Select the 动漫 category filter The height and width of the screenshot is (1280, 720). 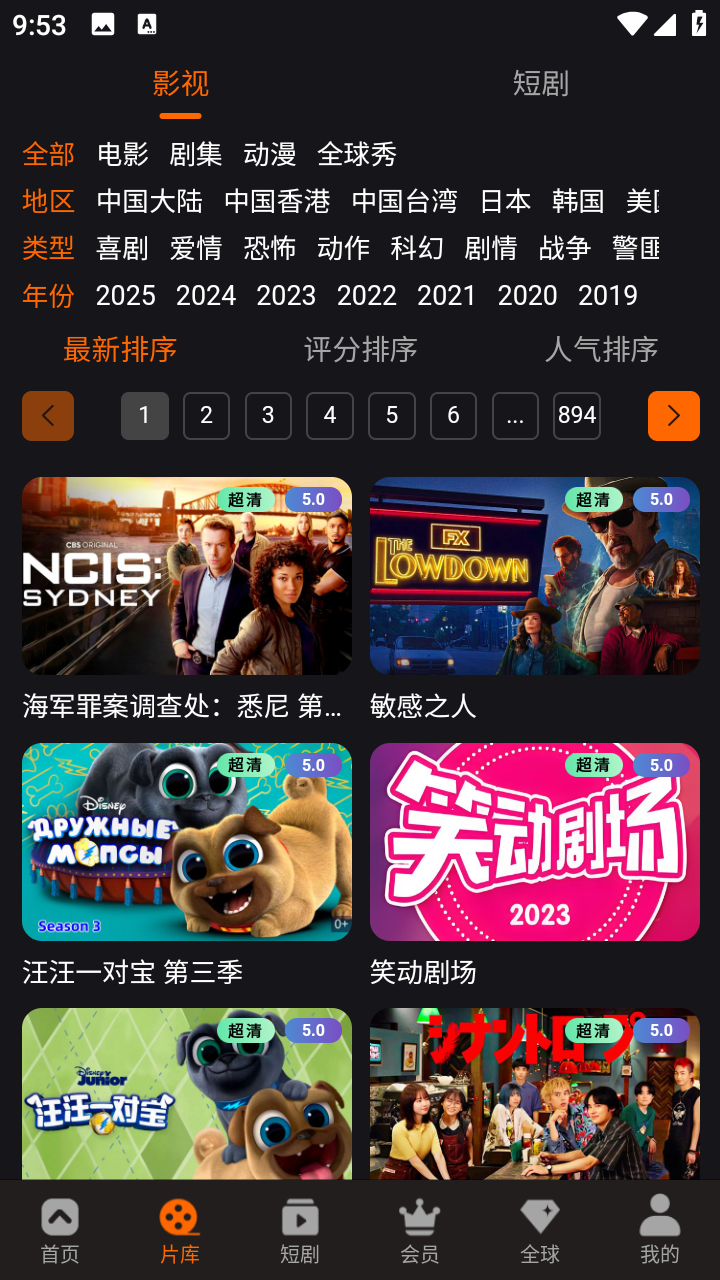coord(270,154)
